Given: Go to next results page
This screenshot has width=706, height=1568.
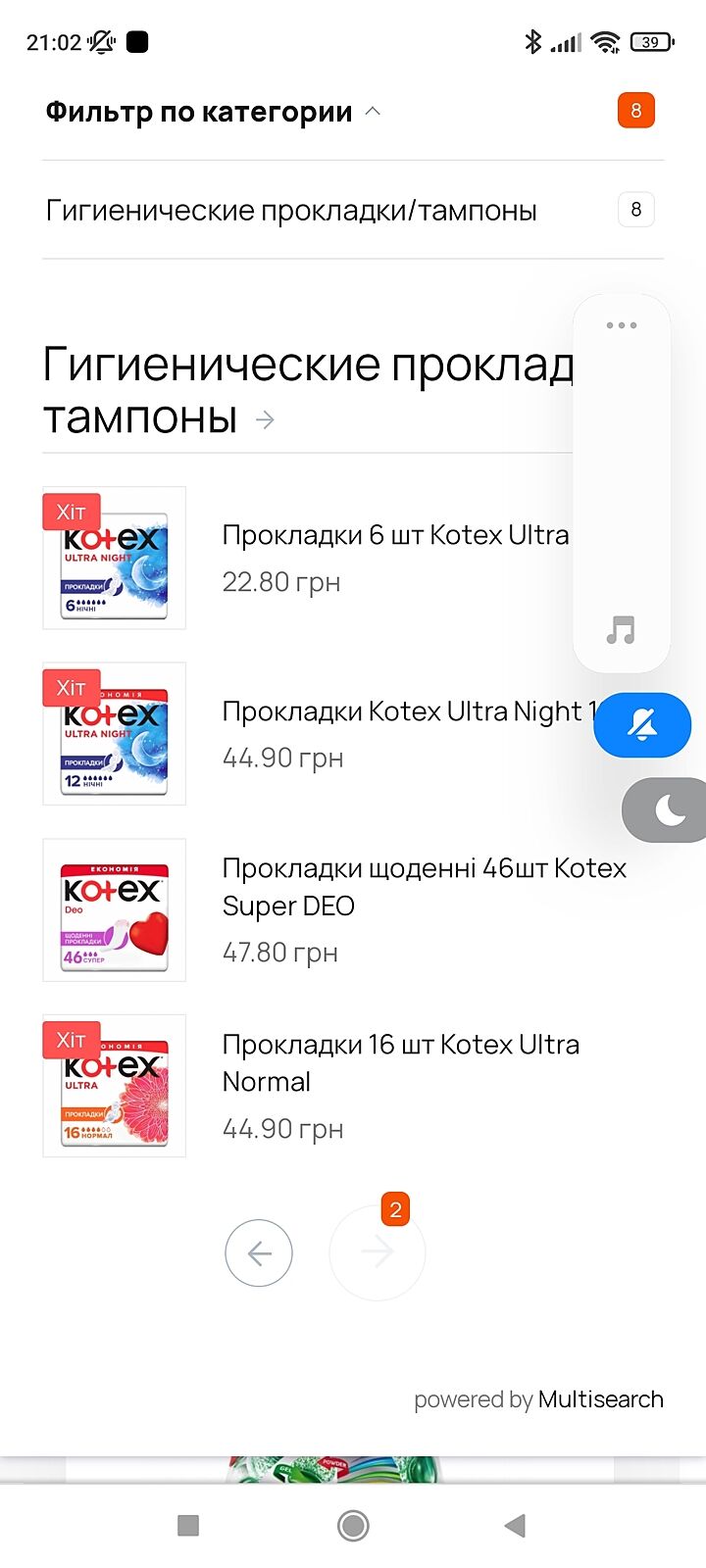Looking at the screenshot, I should [378, 1252].
